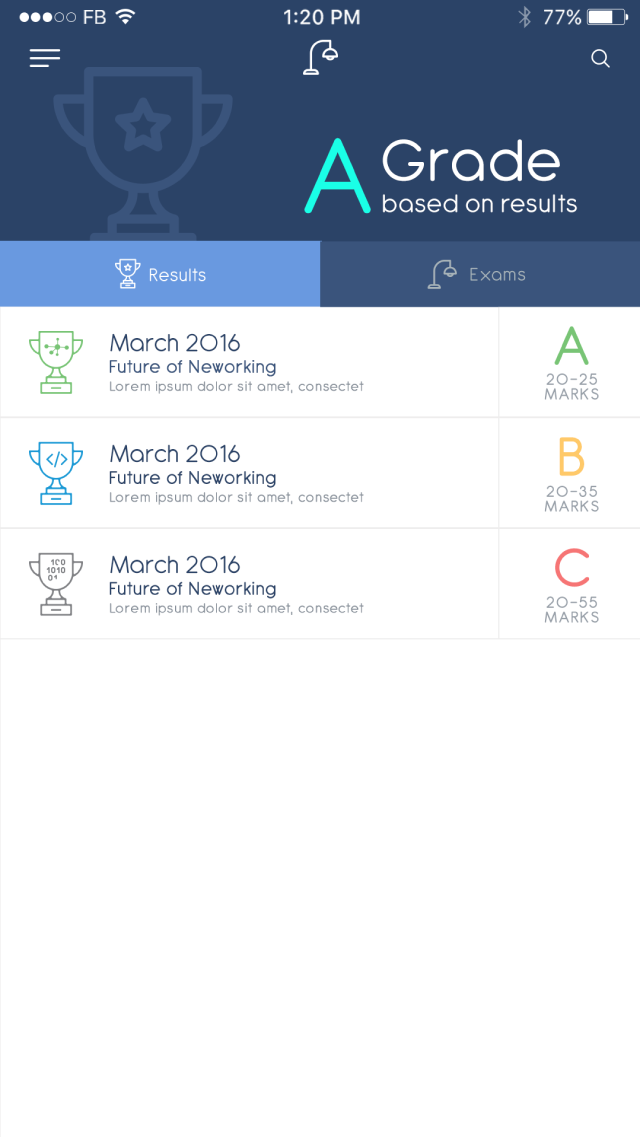Screen dimensions: 640x1137
Task: Open the hamburger drawer menu
Action: coord(45,58)
